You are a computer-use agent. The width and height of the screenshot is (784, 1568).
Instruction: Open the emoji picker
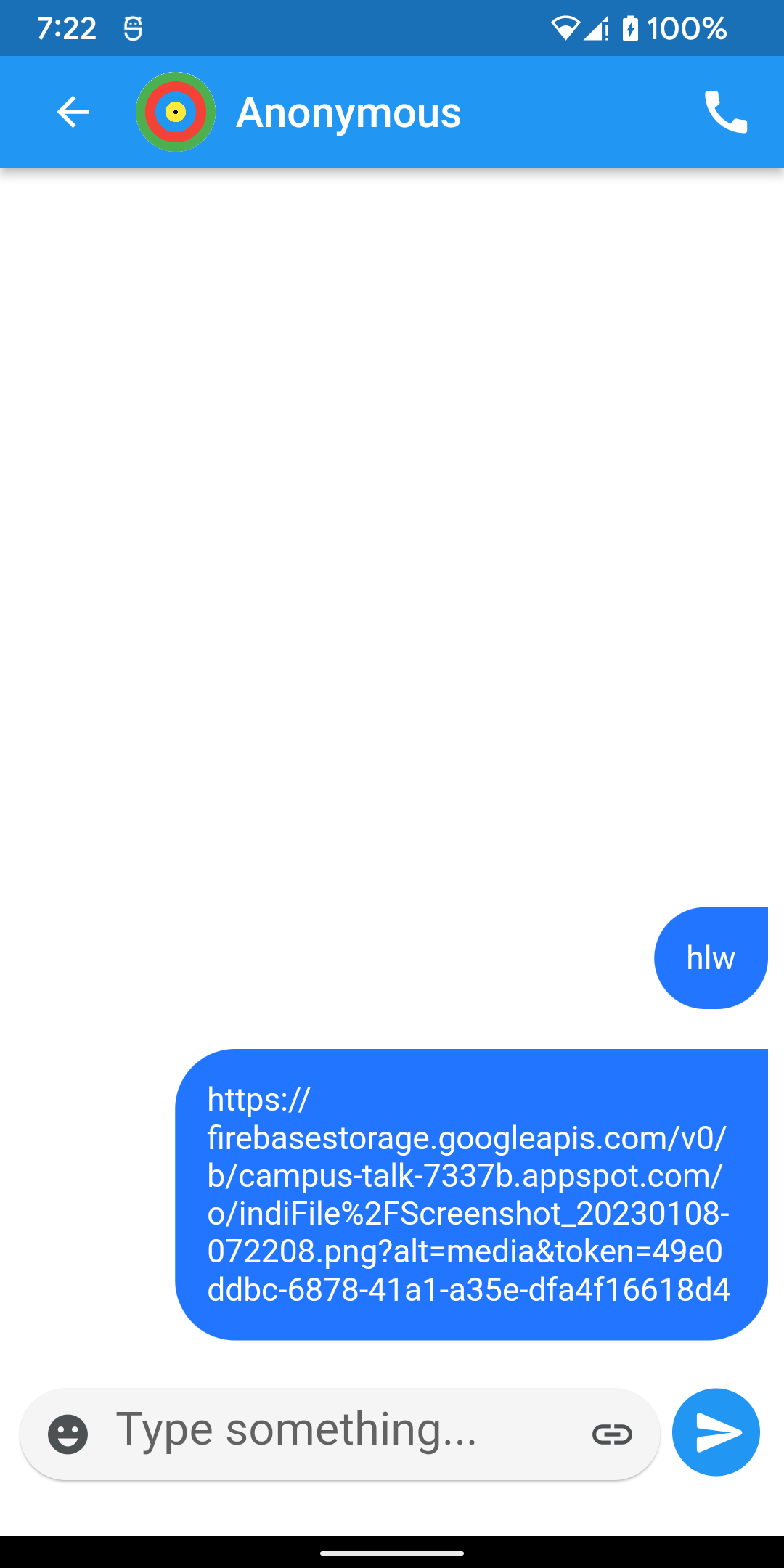[x=69, y=1432]
